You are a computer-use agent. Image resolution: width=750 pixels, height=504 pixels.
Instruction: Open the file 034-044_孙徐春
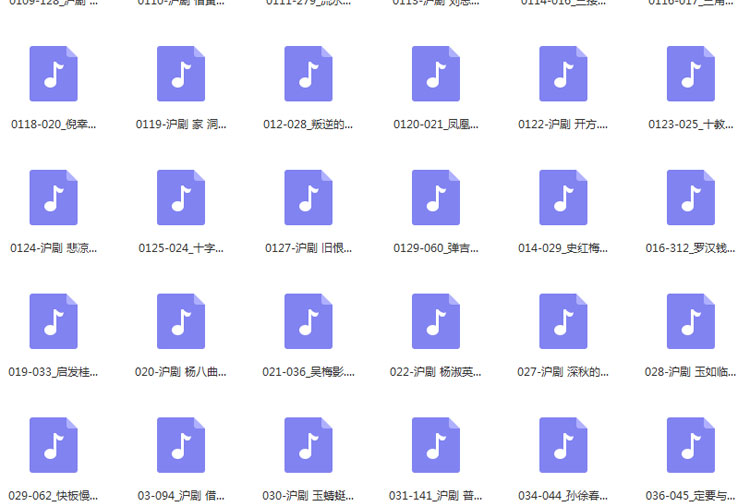pyautogui.click(x=563, y=445)
